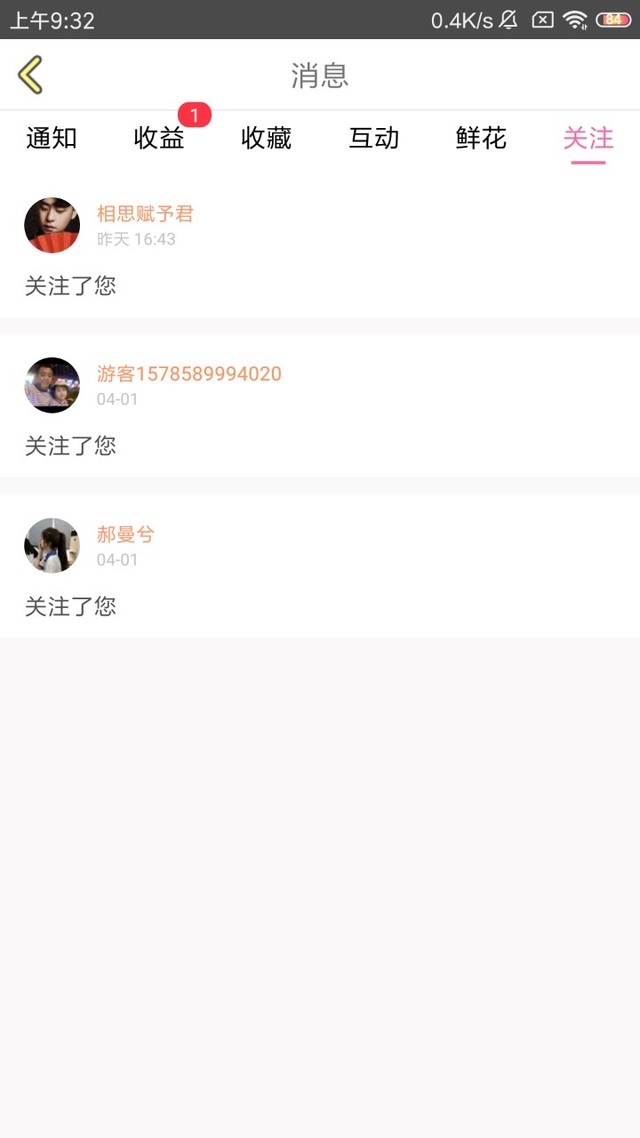The width and height of the screenshot is (640, 1138).
Task: View the 鲜花 tab
Action: 481,139
